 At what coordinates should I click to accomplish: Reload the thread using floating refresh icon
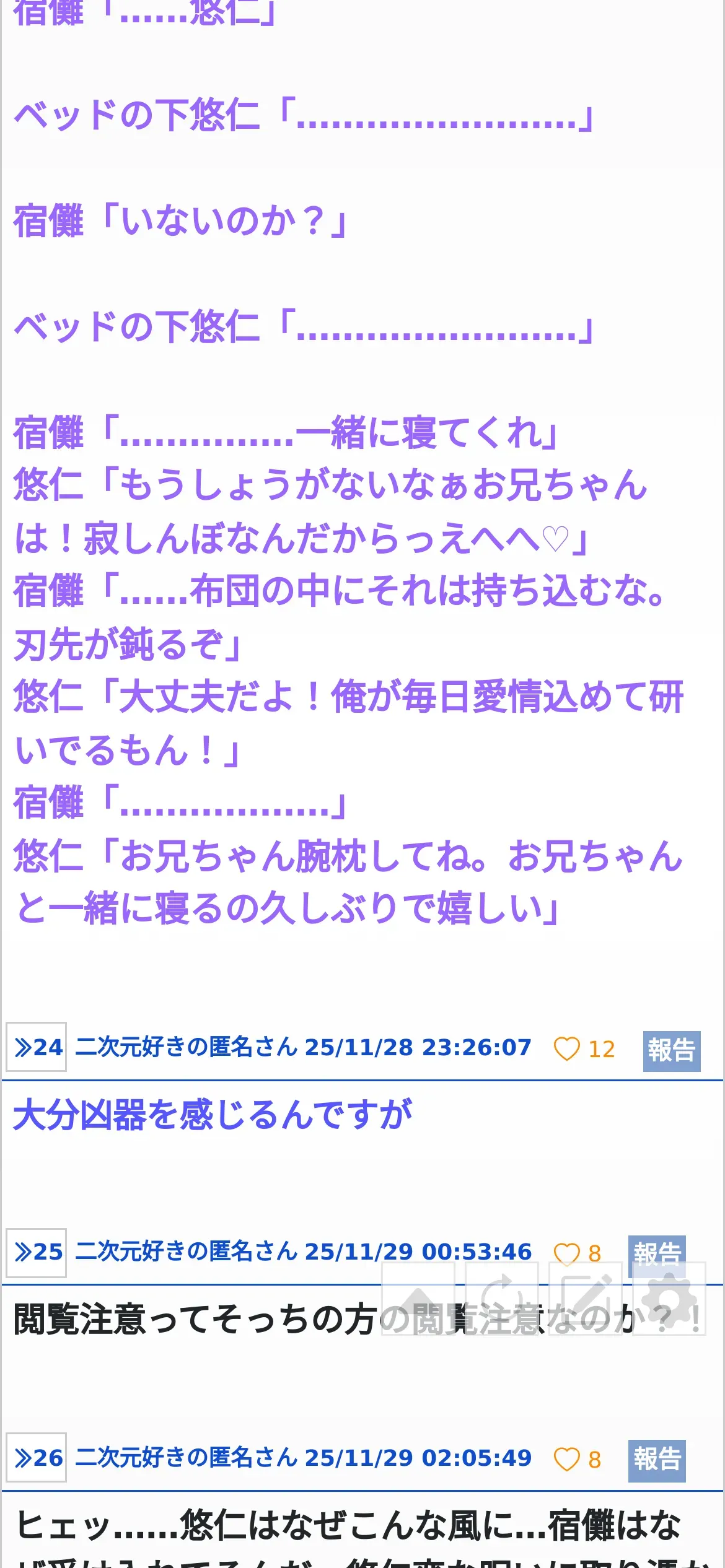pos(502,1299)
